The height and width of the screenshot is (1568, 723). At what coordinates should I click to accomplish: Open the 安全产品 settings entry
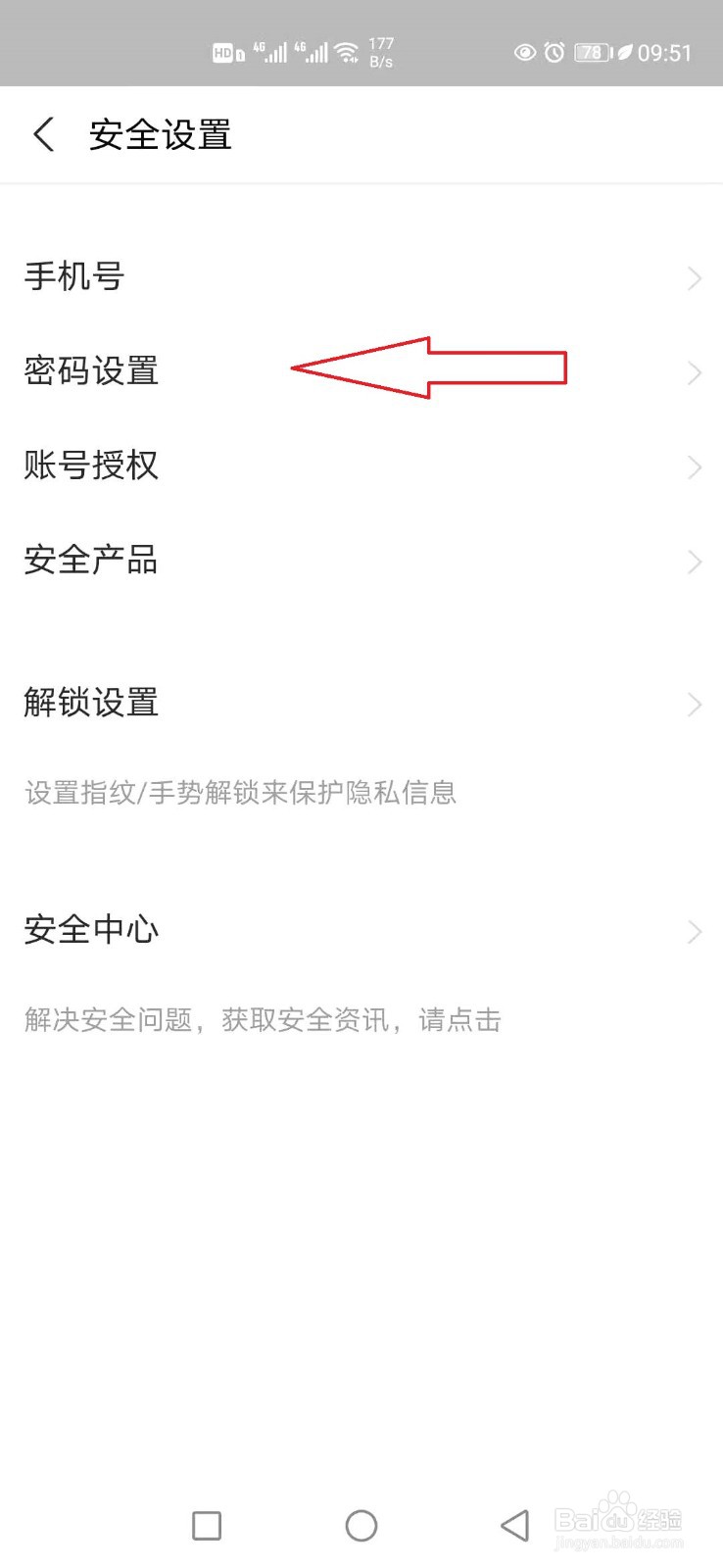pos(91,561)
